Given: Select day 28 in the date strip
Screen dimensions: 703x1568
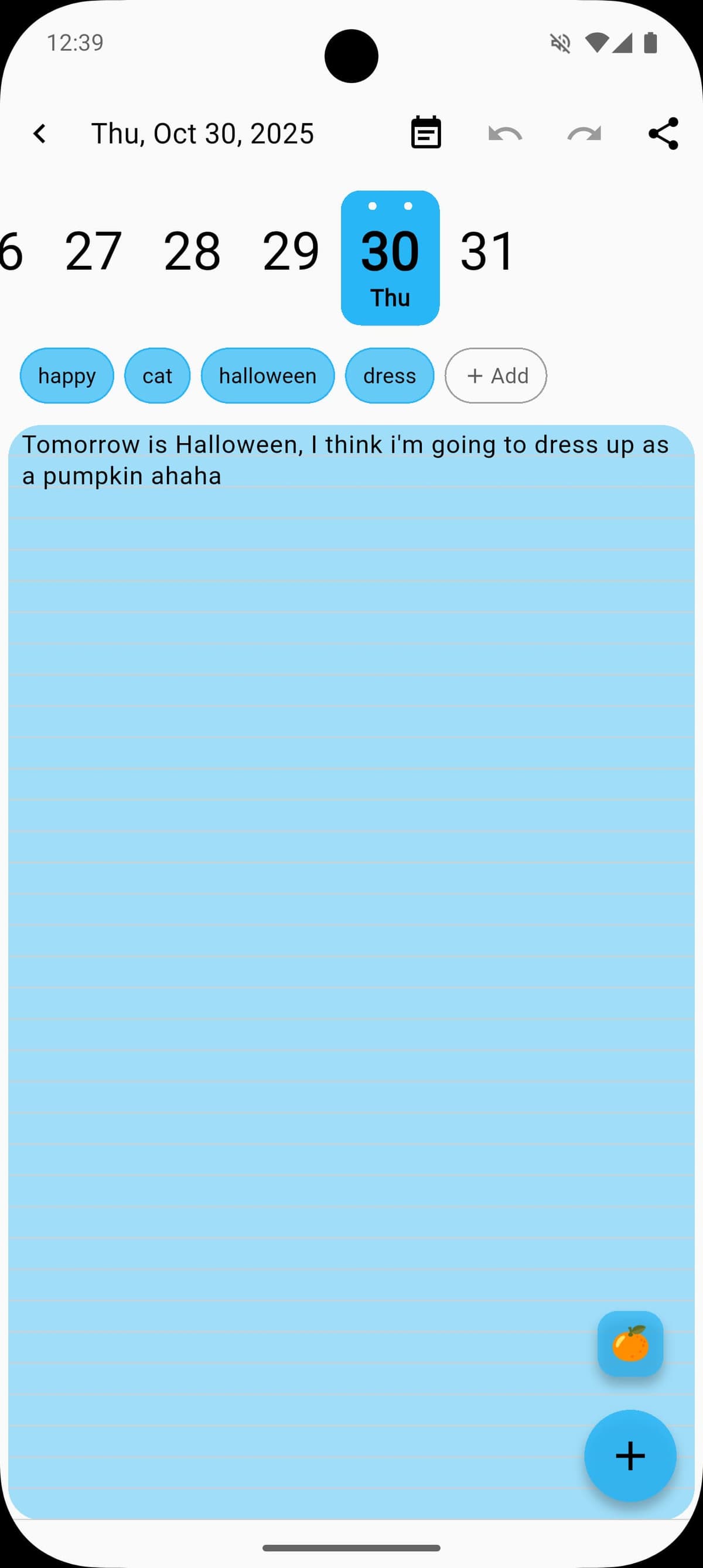Looking at the screenshot, I should [192, 251].
